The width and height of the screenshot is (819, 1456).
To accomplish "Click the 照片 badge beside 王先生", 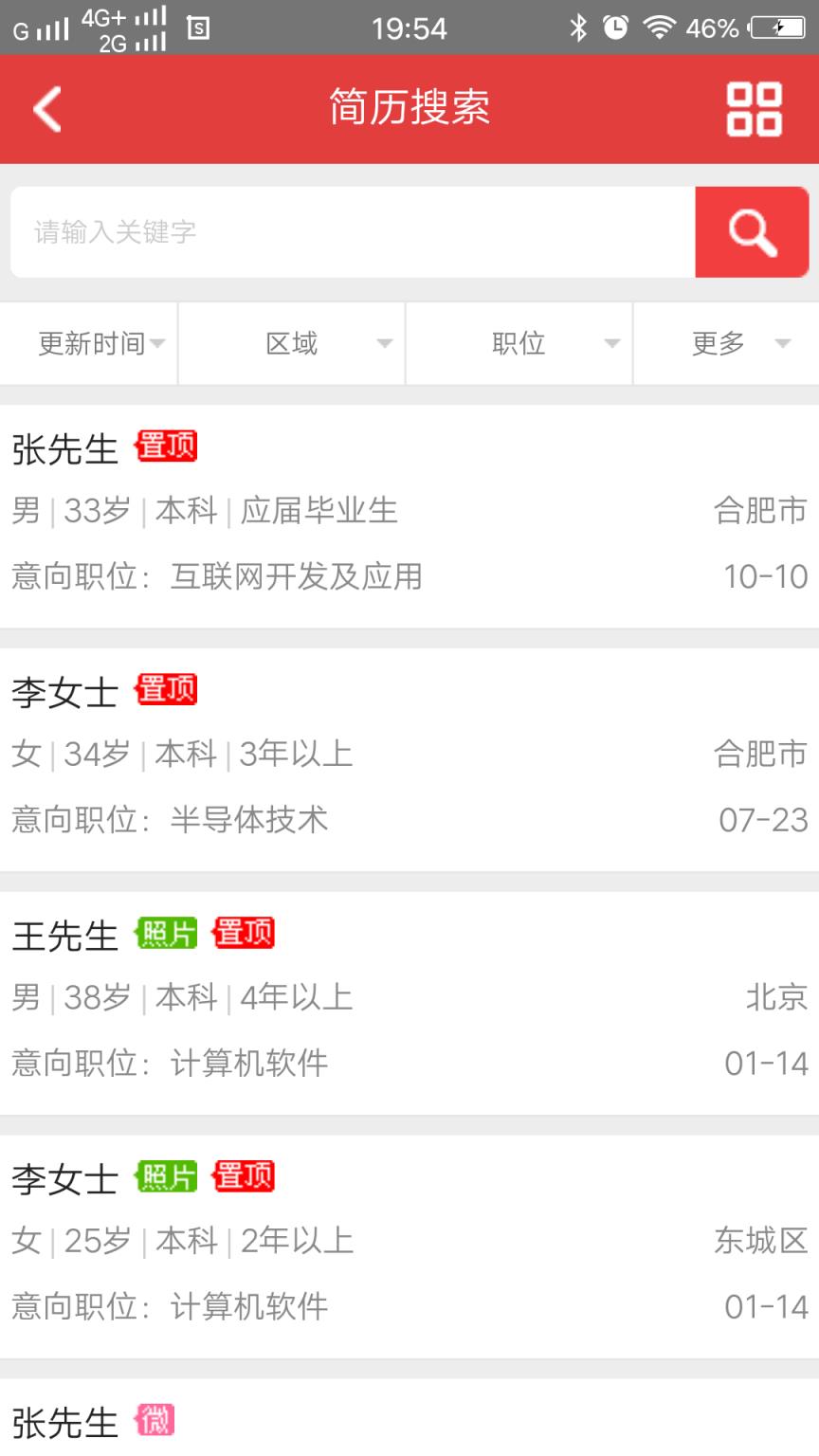I will (166, 933).
